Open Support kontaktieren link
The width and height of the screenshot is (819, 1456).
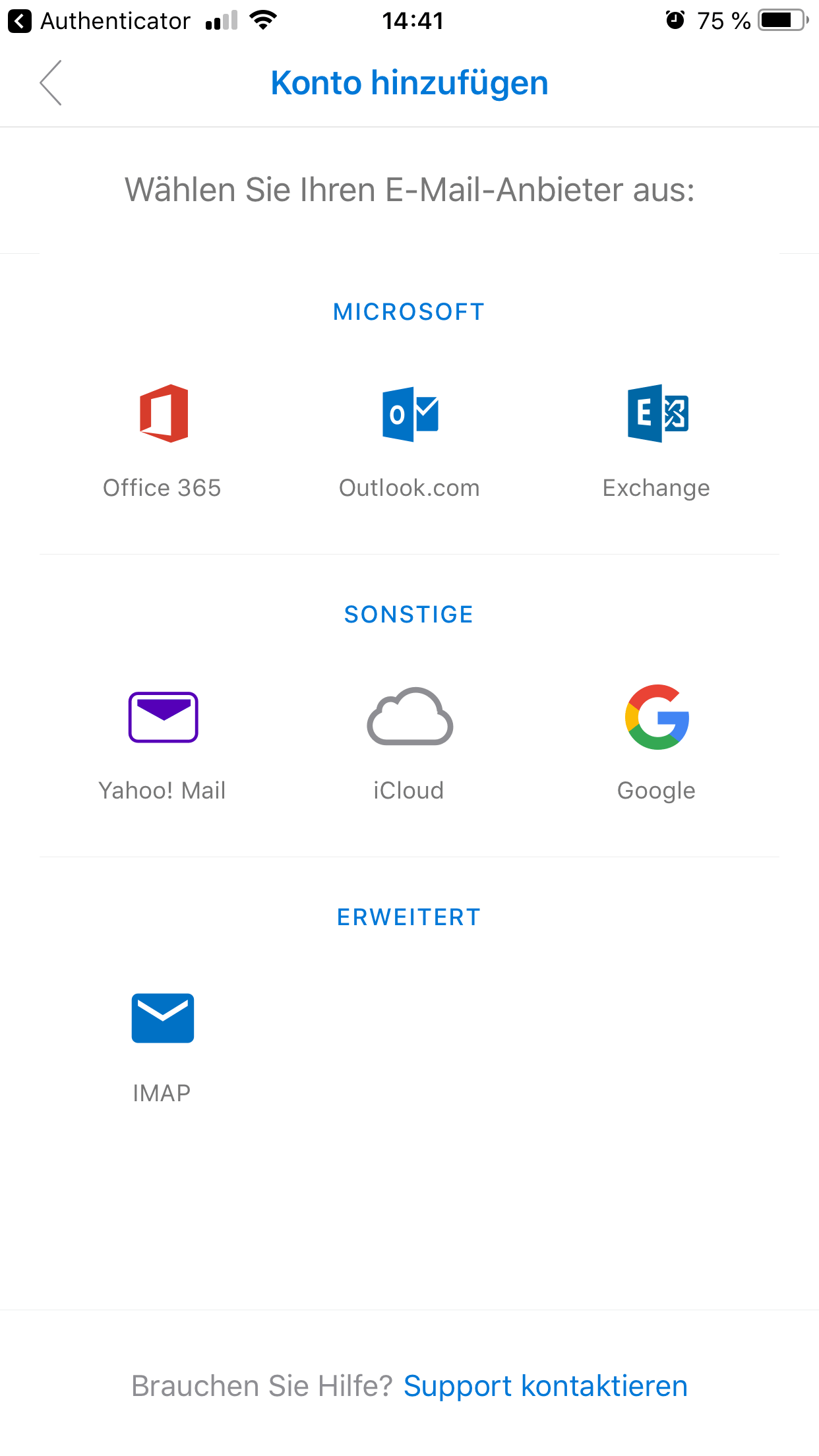pyautogui.click(x=545, y=1386)
